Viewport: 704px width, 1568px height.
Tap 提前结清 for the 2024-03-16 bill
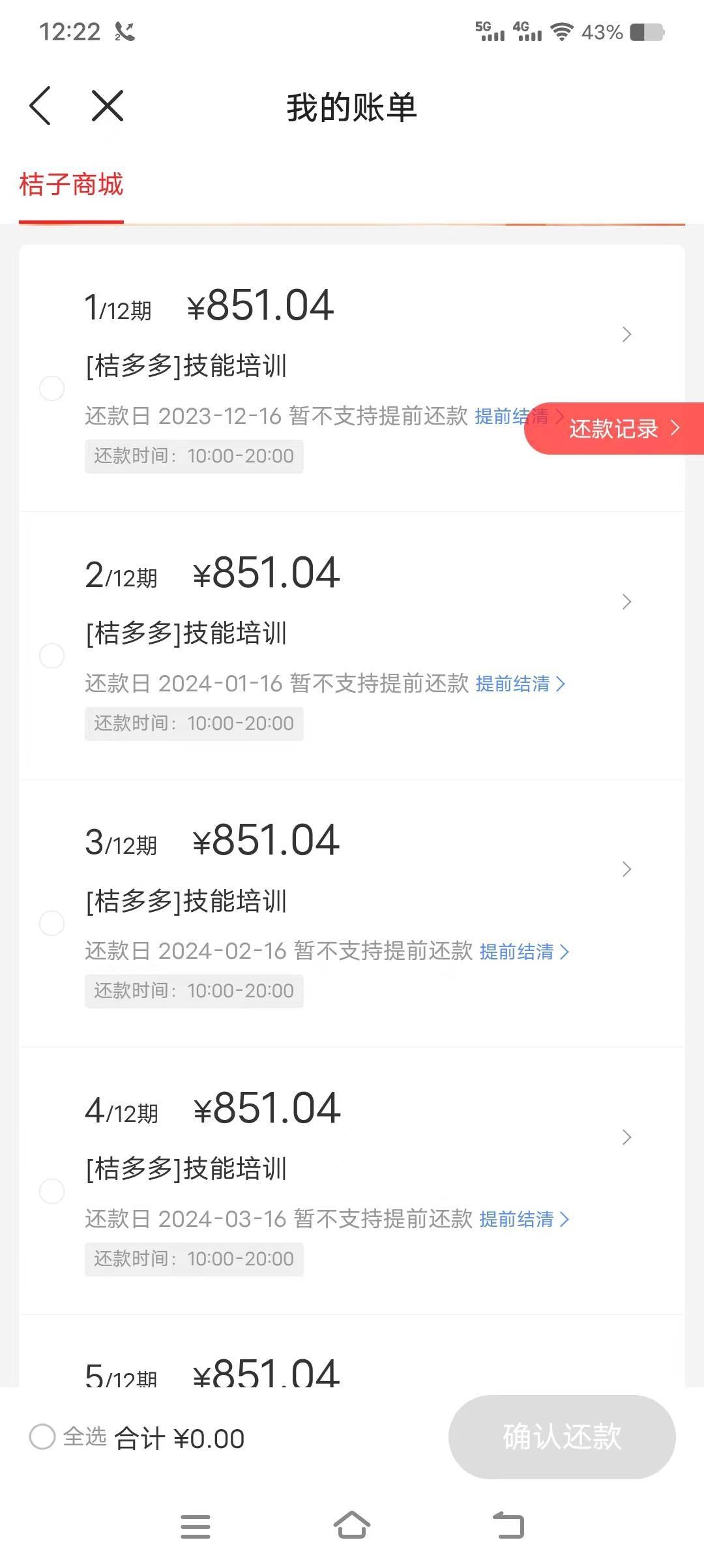click(x=524, y=1219)
